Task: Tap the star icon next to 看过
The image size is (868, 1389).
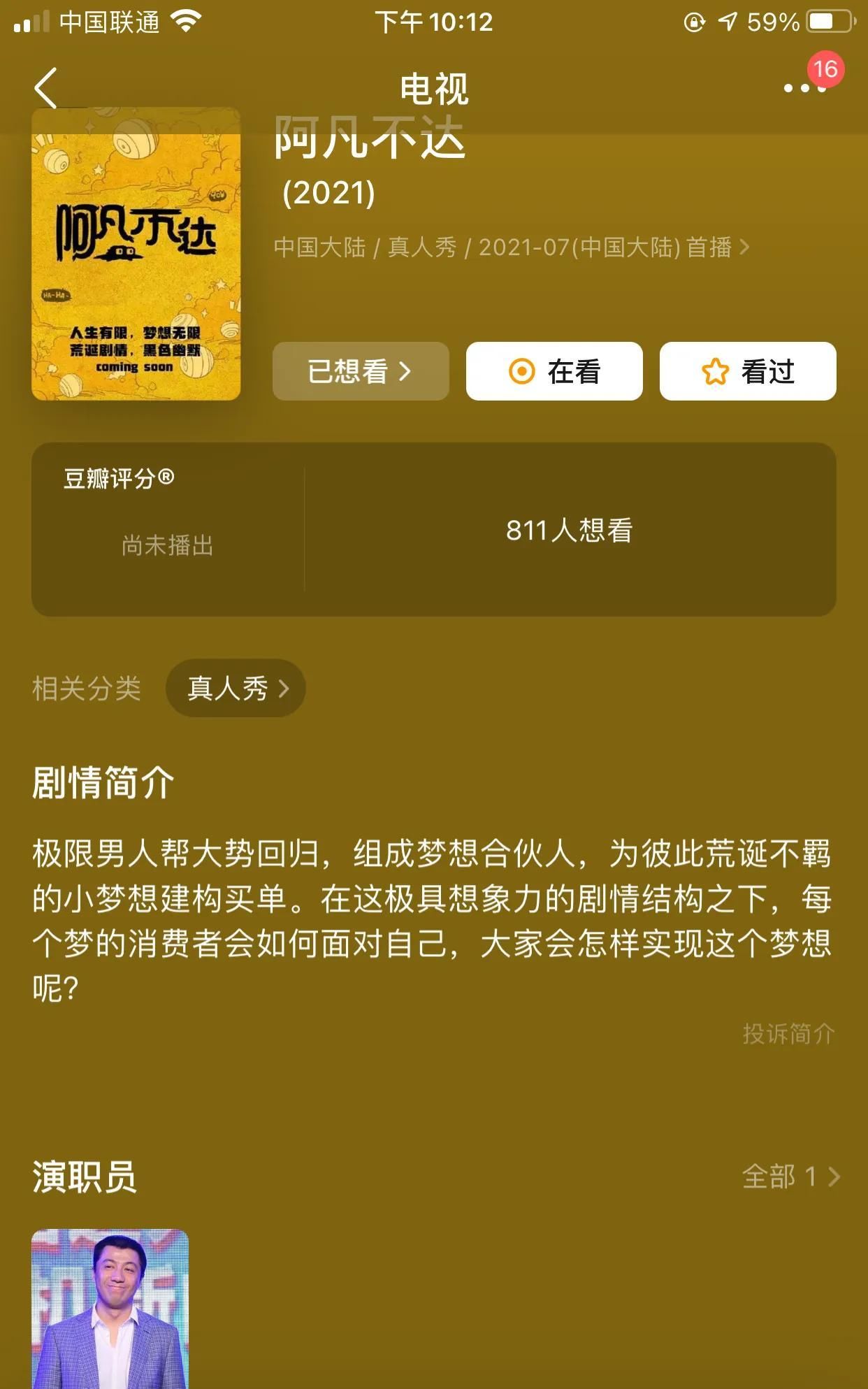Action: (714, 373)
